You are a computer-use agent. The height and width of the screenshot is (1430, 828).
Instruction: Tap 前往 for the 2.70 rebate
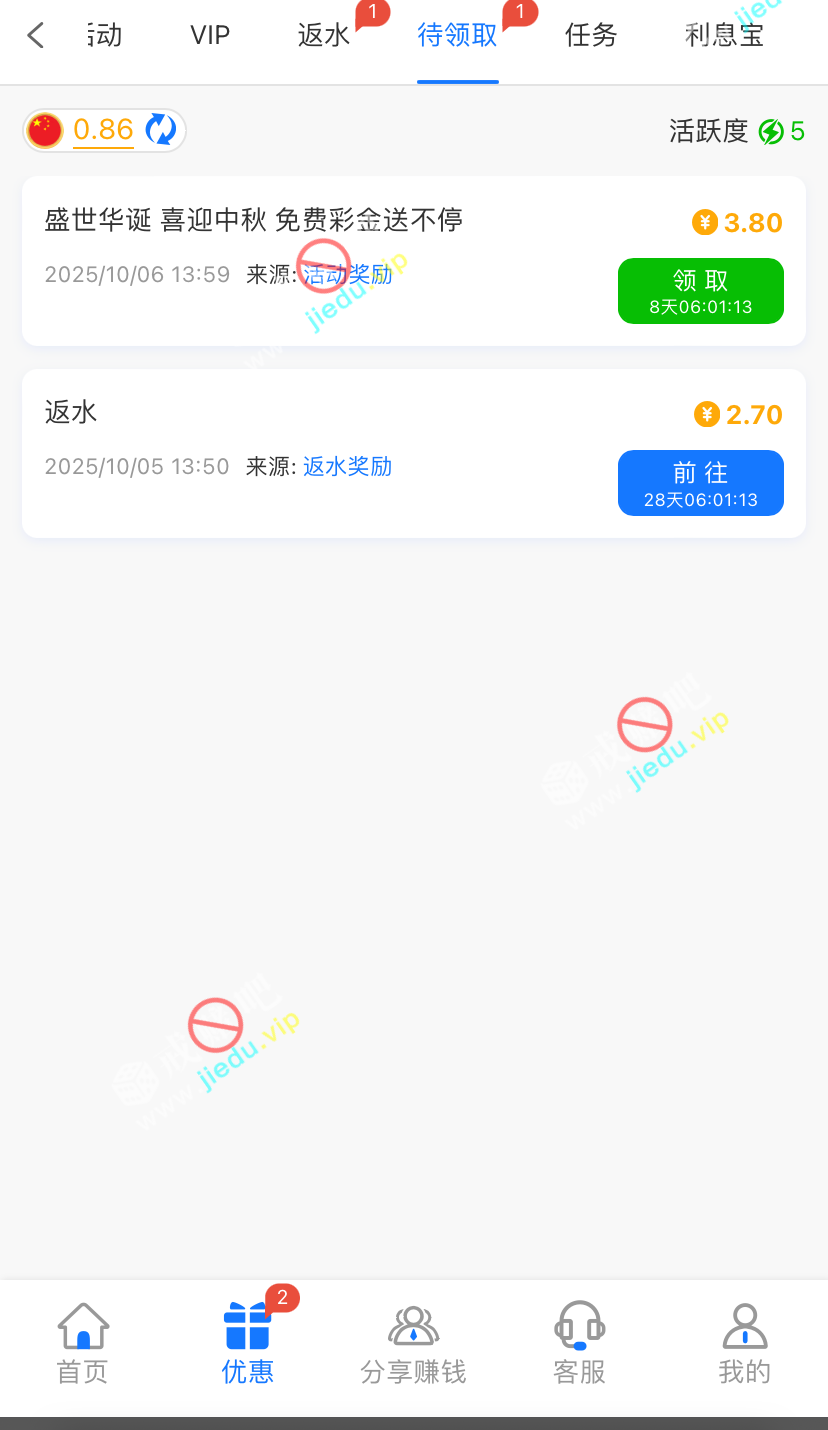[x=700, y=483]
